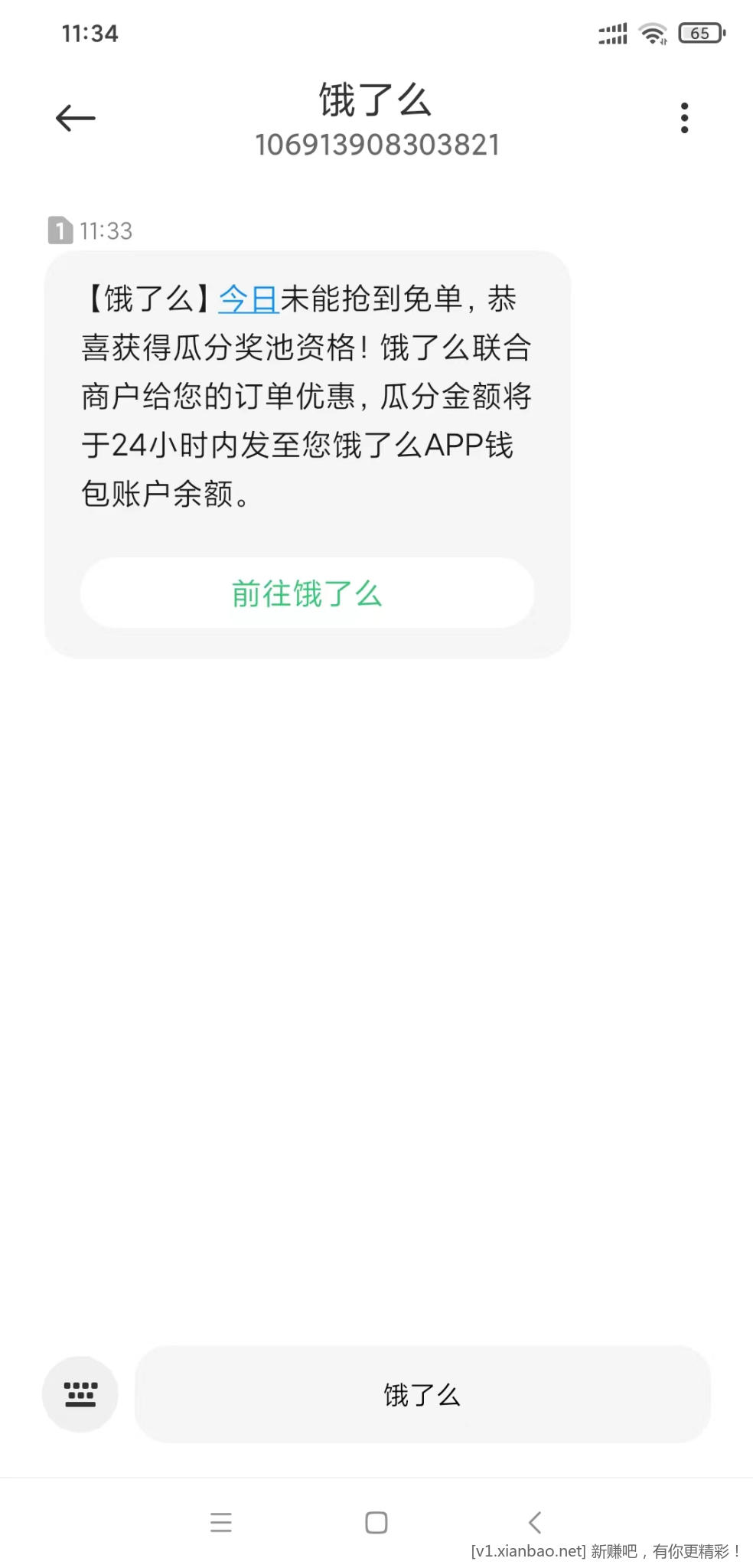Go back to the message list
The height and width of the screenshot is (1568, 753).
pyautogui.click(x=76, y=118)
